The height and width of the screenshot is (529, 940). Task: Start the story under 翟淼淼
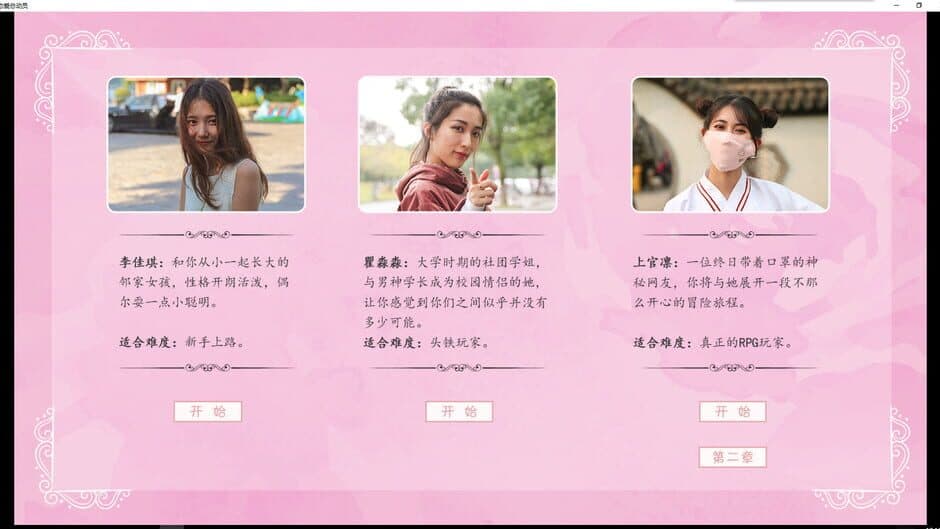(459, 411)
